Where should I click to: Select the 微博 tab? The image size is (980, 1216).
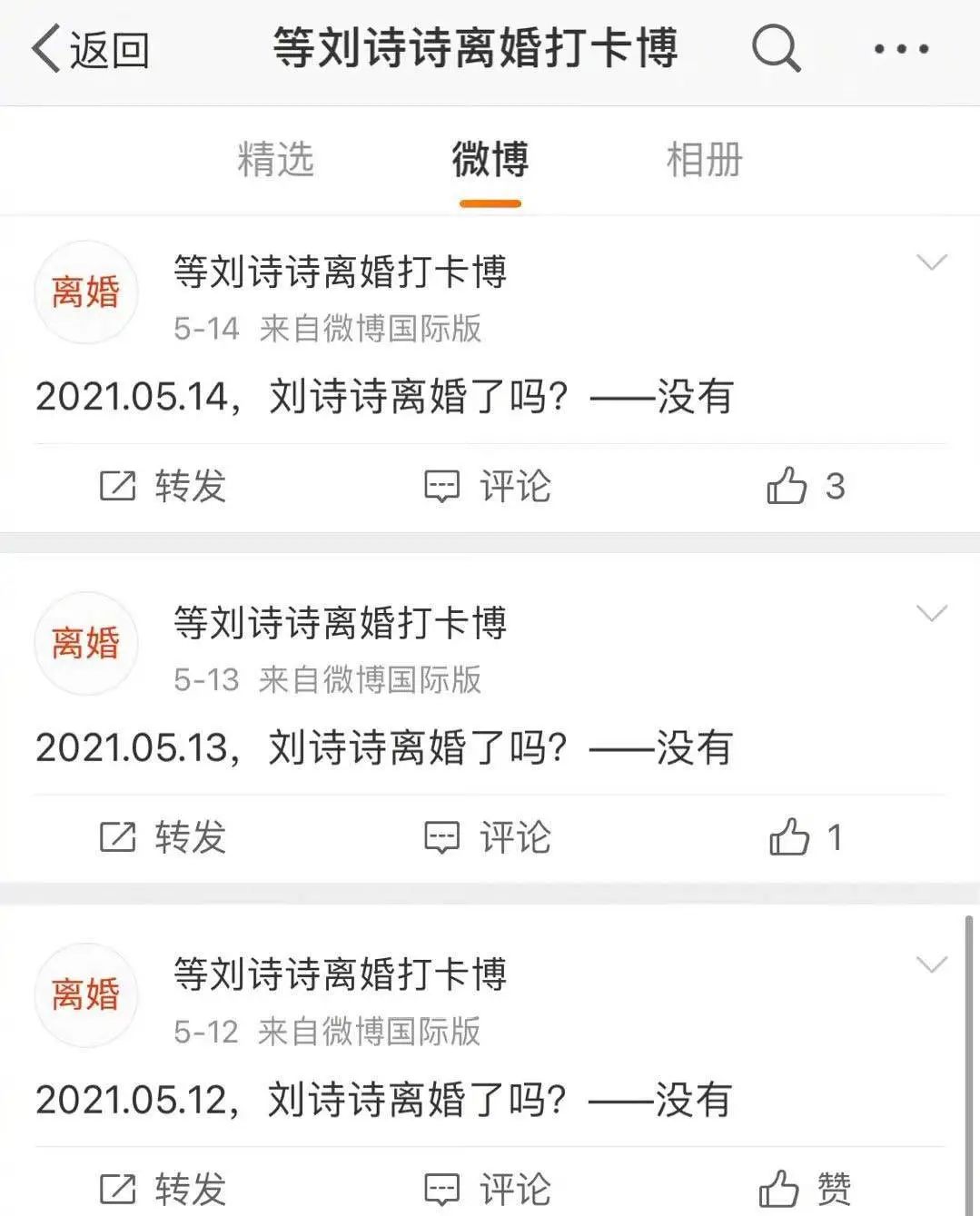[490, 160]
